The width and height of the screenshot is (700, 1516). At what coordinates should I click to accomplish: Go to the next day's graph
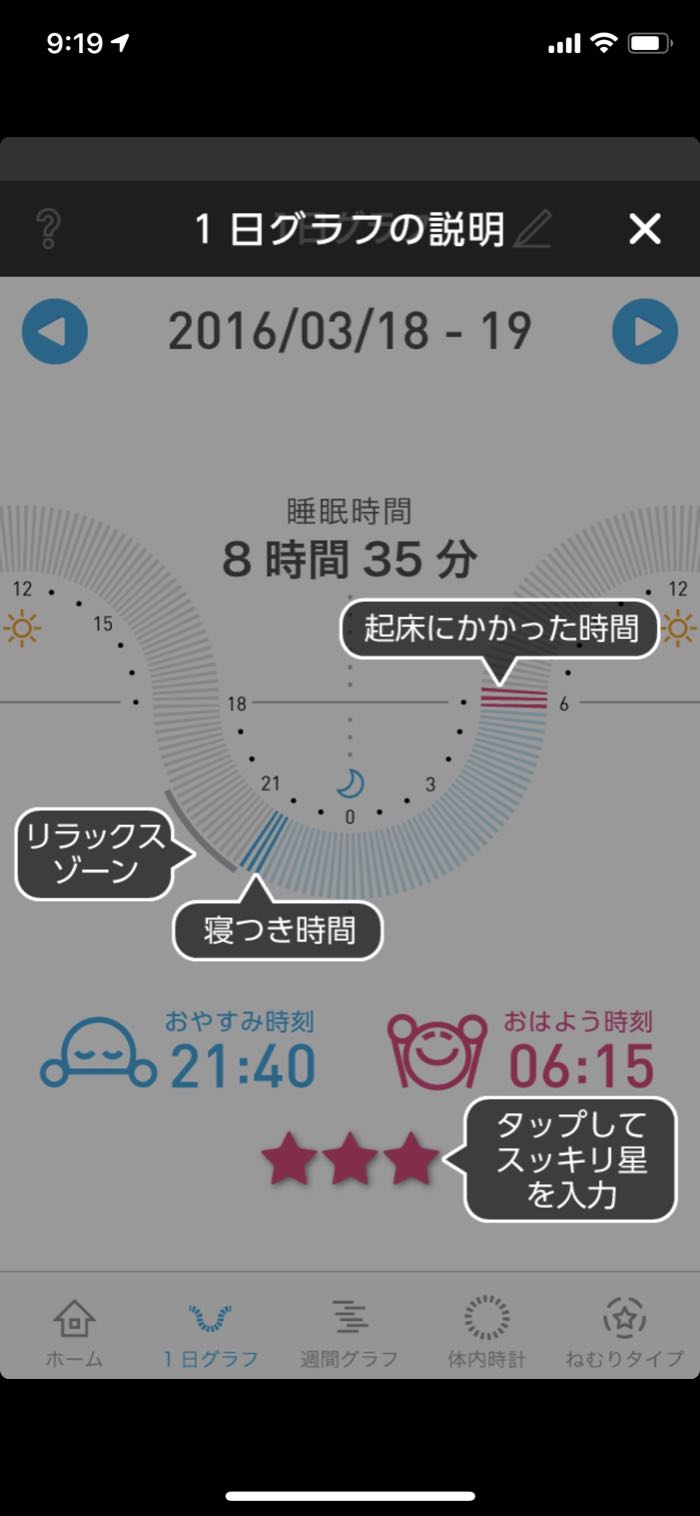pos(645,331)
